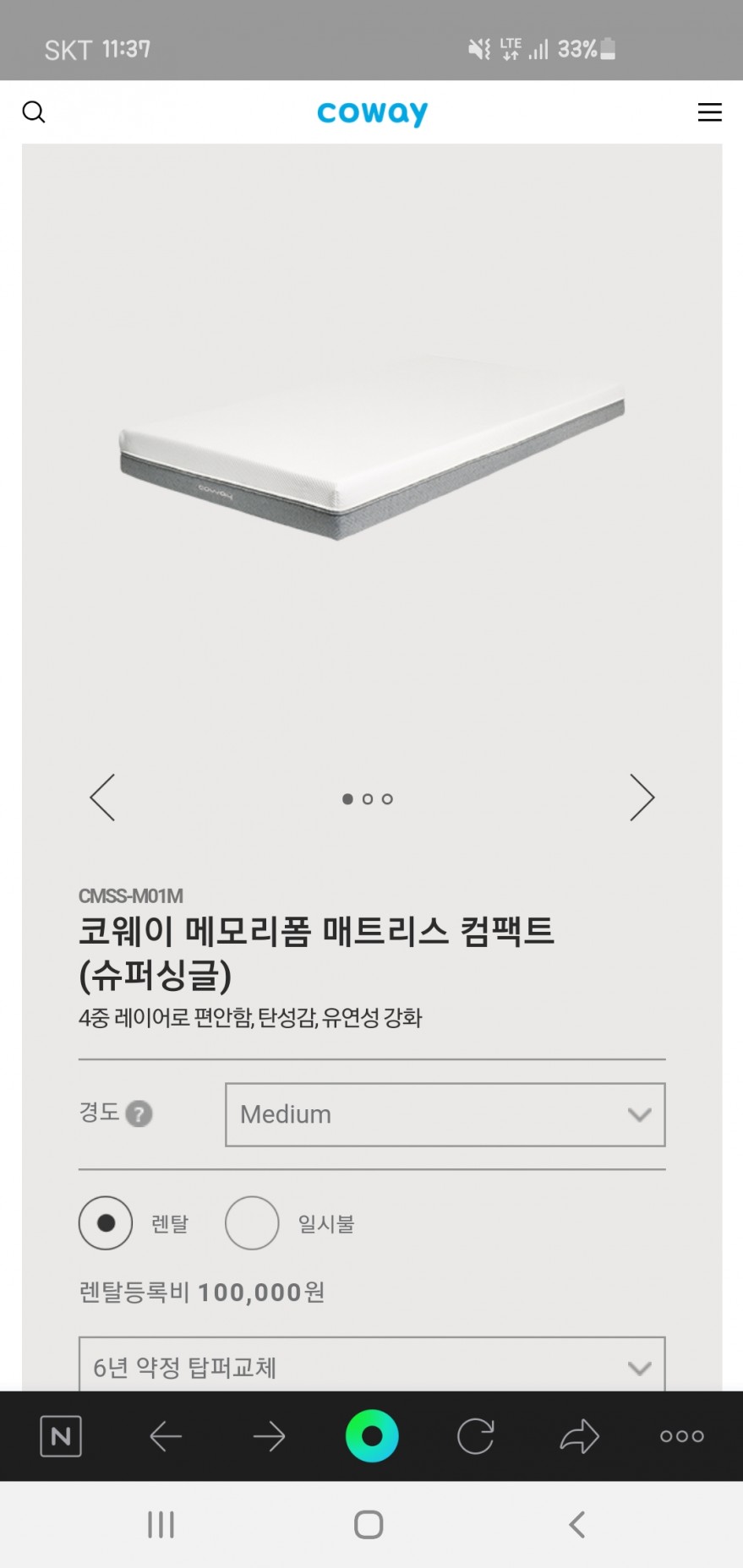Go forward in browser history
743x1568 pixels.
pyautogui.click(x=269, y=1436)
